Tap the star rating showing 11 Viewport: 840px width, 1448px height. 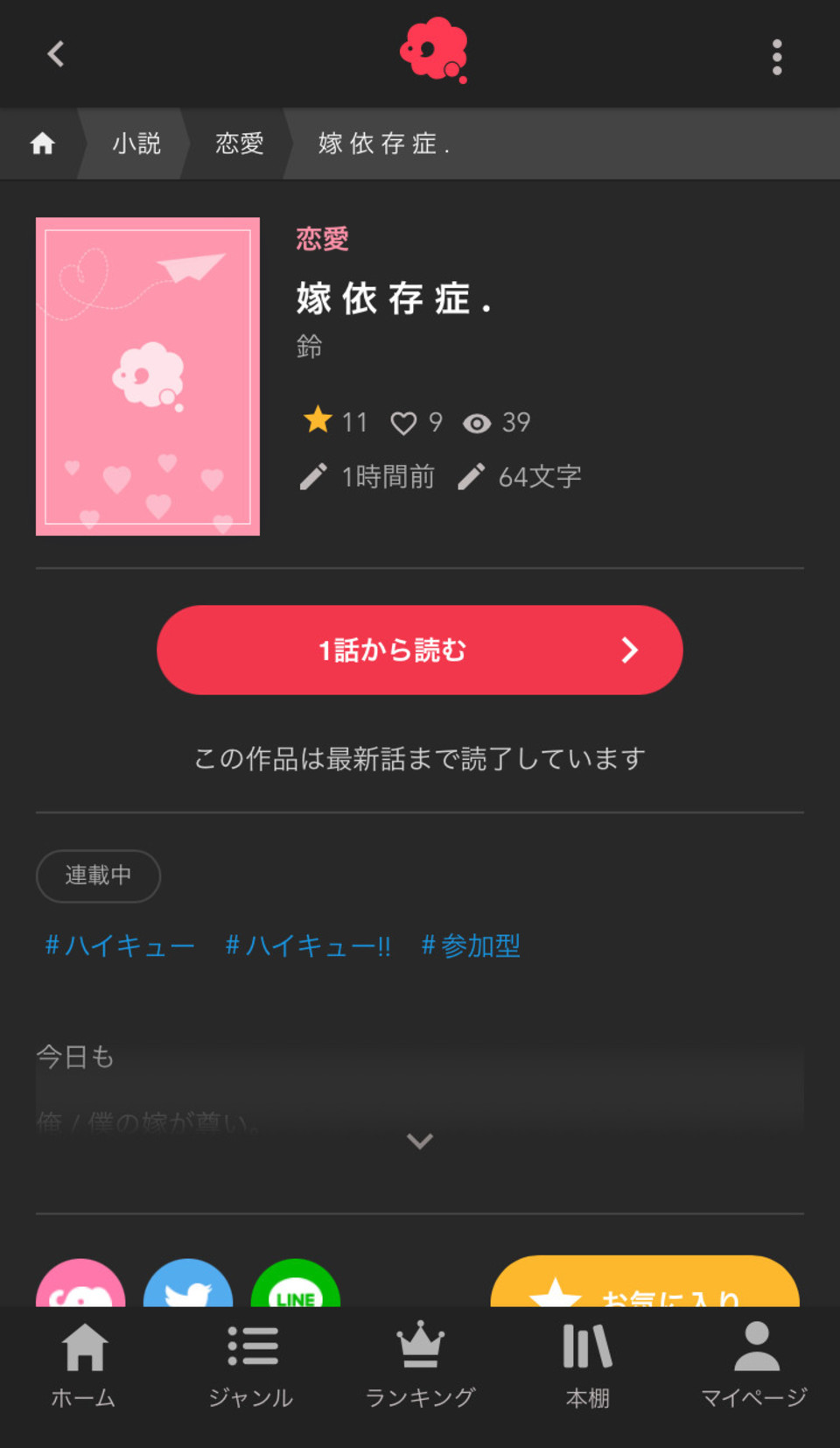pyautogui.click(x=332, y=422)
